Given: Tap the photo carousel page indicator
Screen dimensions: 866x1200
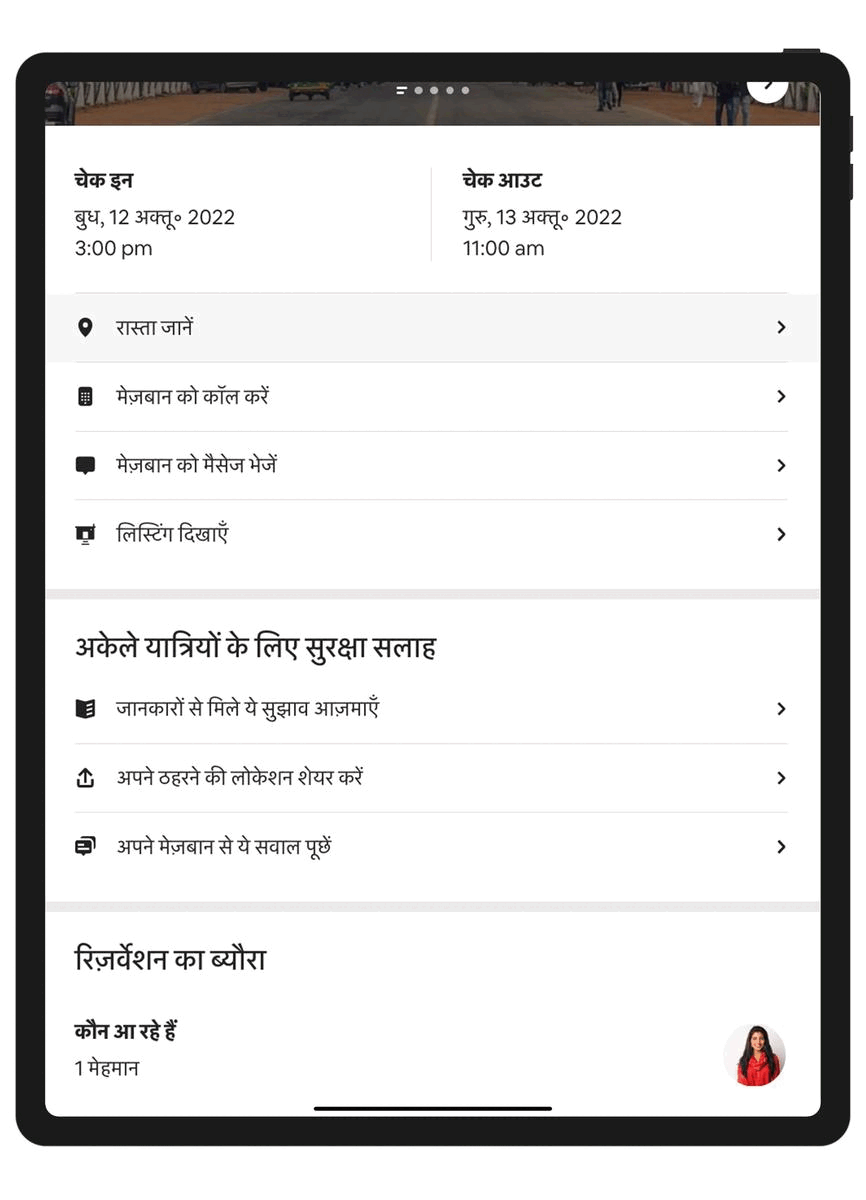Looking at the screenshot, I should tap(433, 90).
